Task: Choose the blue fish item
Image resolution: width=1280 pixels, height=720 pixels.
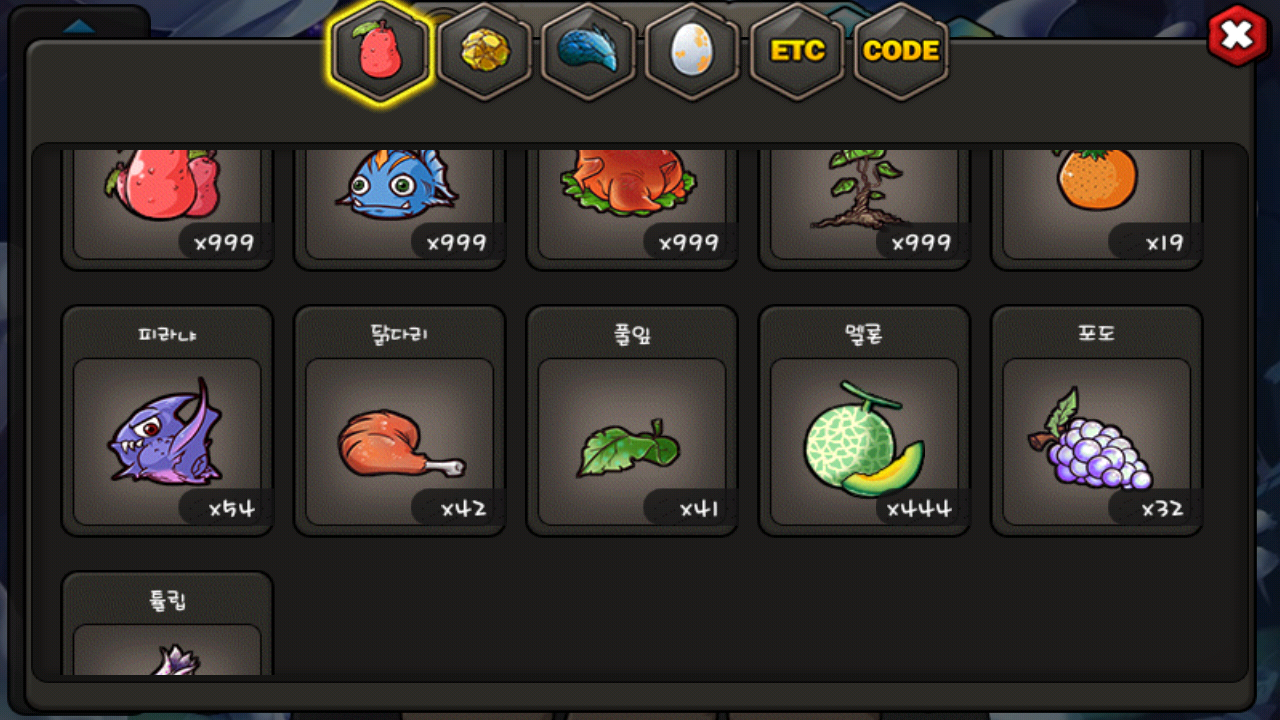Action: (x=399, y=209)
